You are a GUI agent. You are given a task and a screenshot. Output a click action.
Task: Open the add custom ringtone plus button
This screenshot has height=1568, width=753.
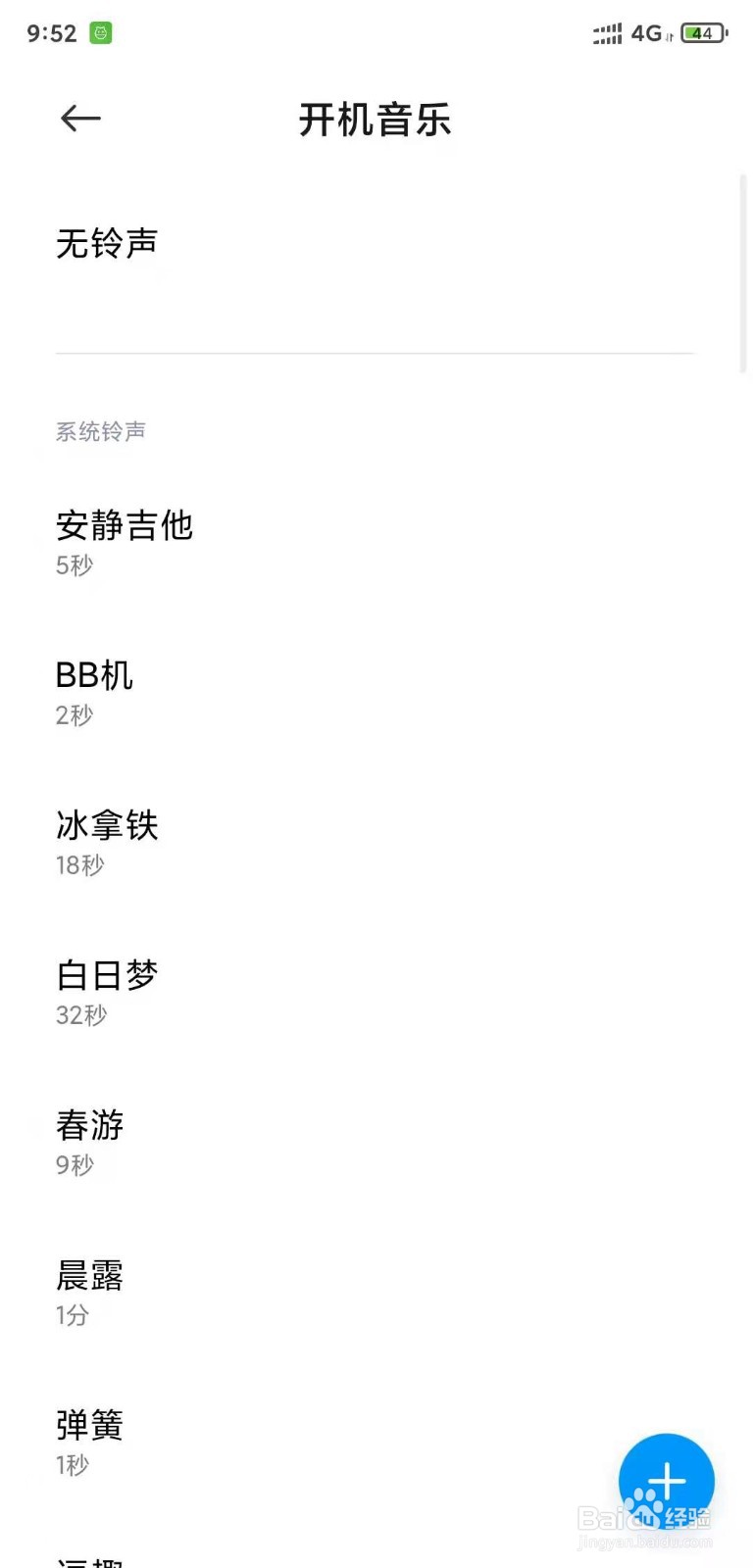click(666, 1480)
